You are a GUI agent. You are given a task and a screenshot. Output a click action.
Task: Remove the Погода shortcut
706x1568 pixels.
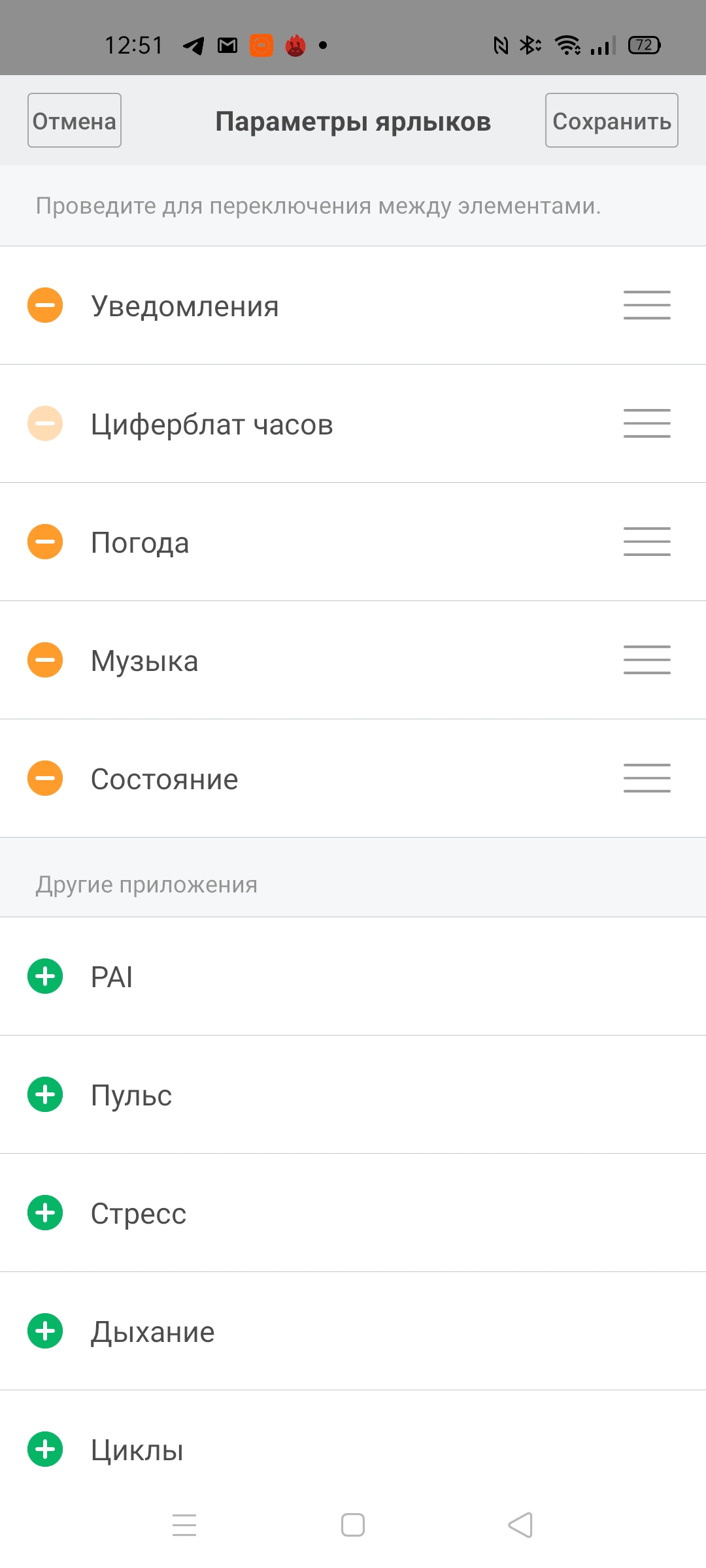pos(45,542)
